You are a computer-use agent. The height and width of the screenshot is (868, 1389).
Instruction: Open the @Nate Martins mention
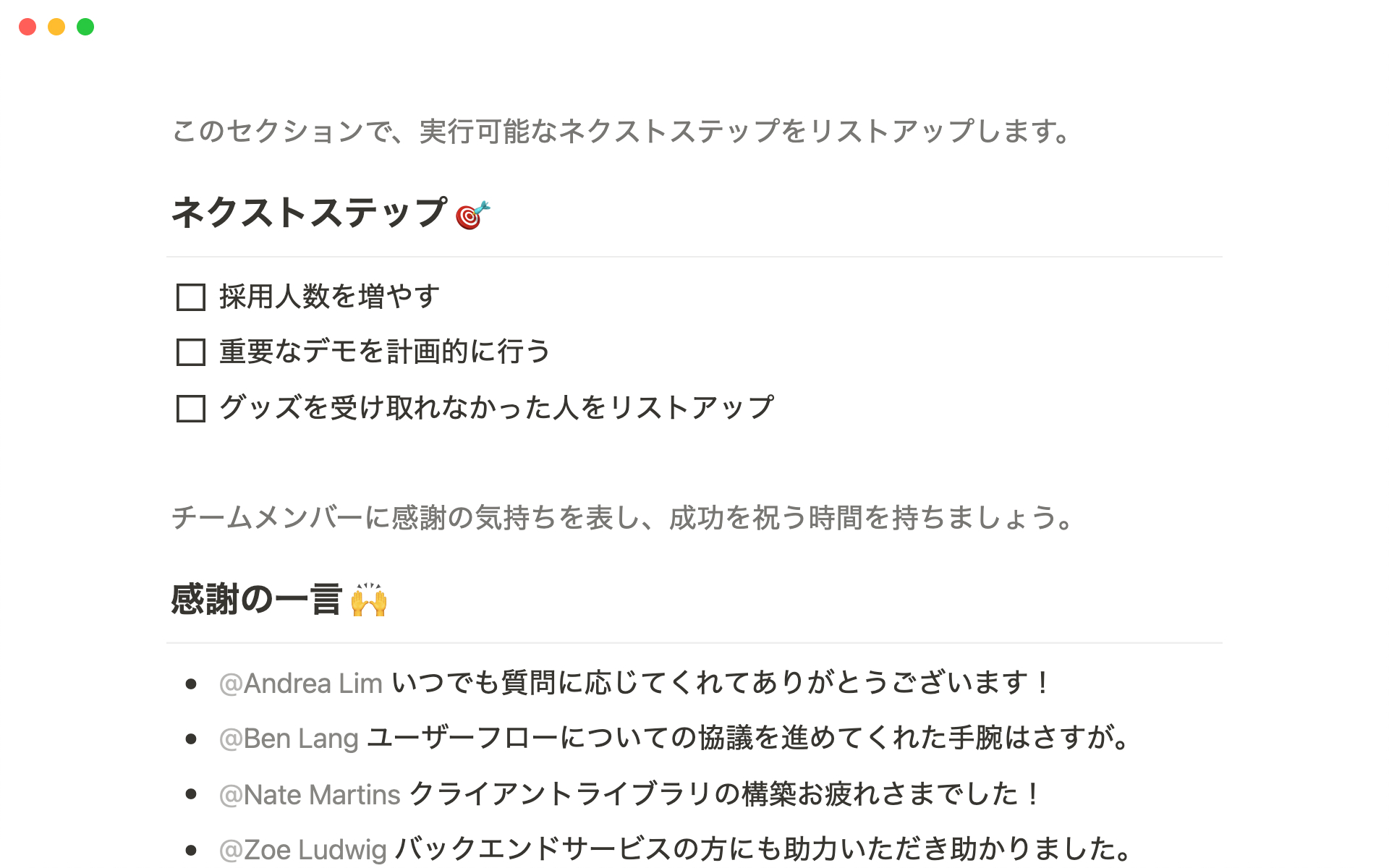point(310,794)
